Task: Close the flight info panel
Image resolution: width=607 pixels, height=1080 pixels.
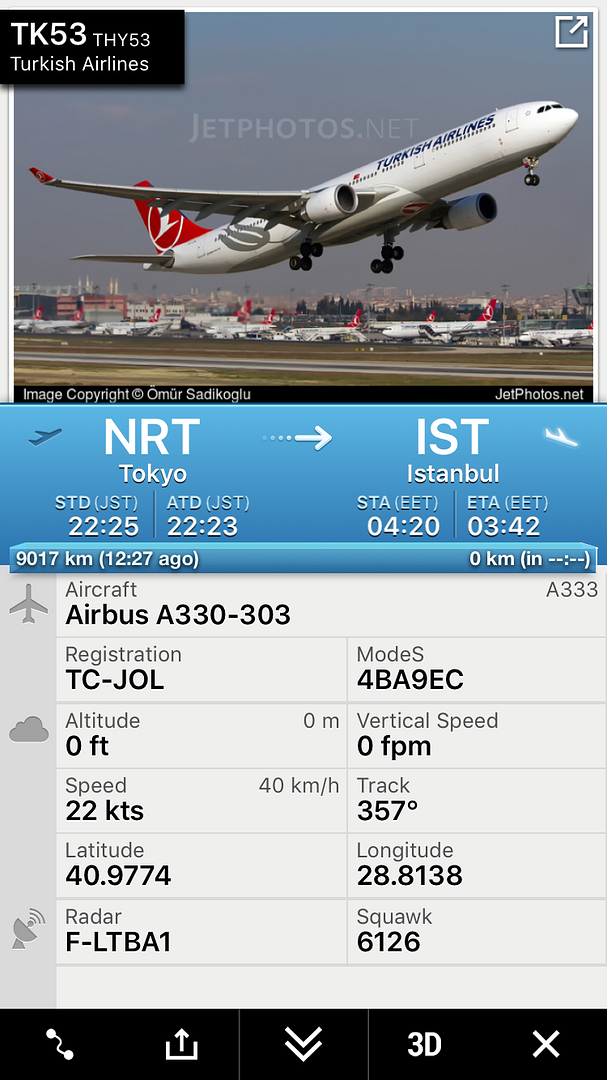Action: tap(546, 1045)
